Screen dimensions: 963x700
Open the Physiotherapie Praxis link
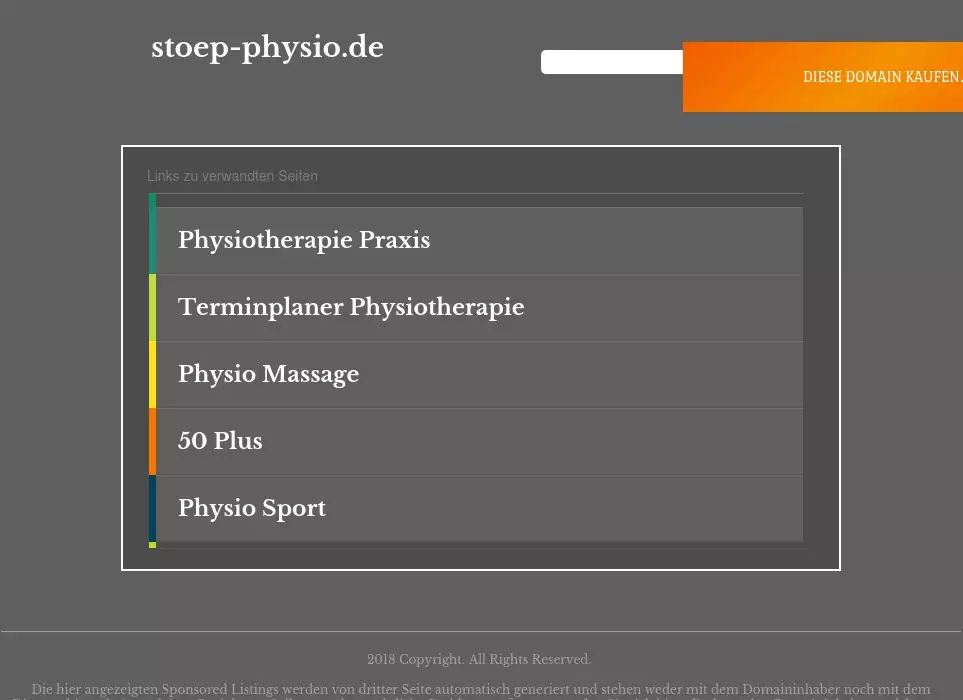point(304,241)
